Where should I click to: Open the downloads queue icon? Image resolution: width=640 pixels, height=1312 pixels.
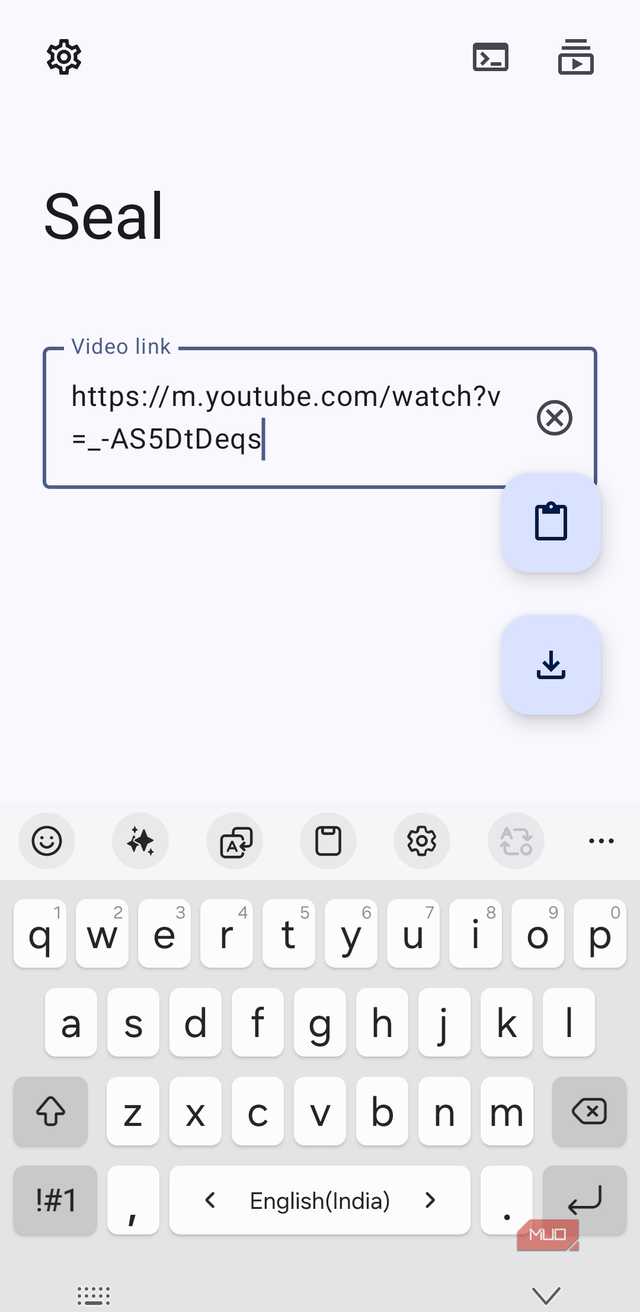pyautogui.click(x=576, y=58)
